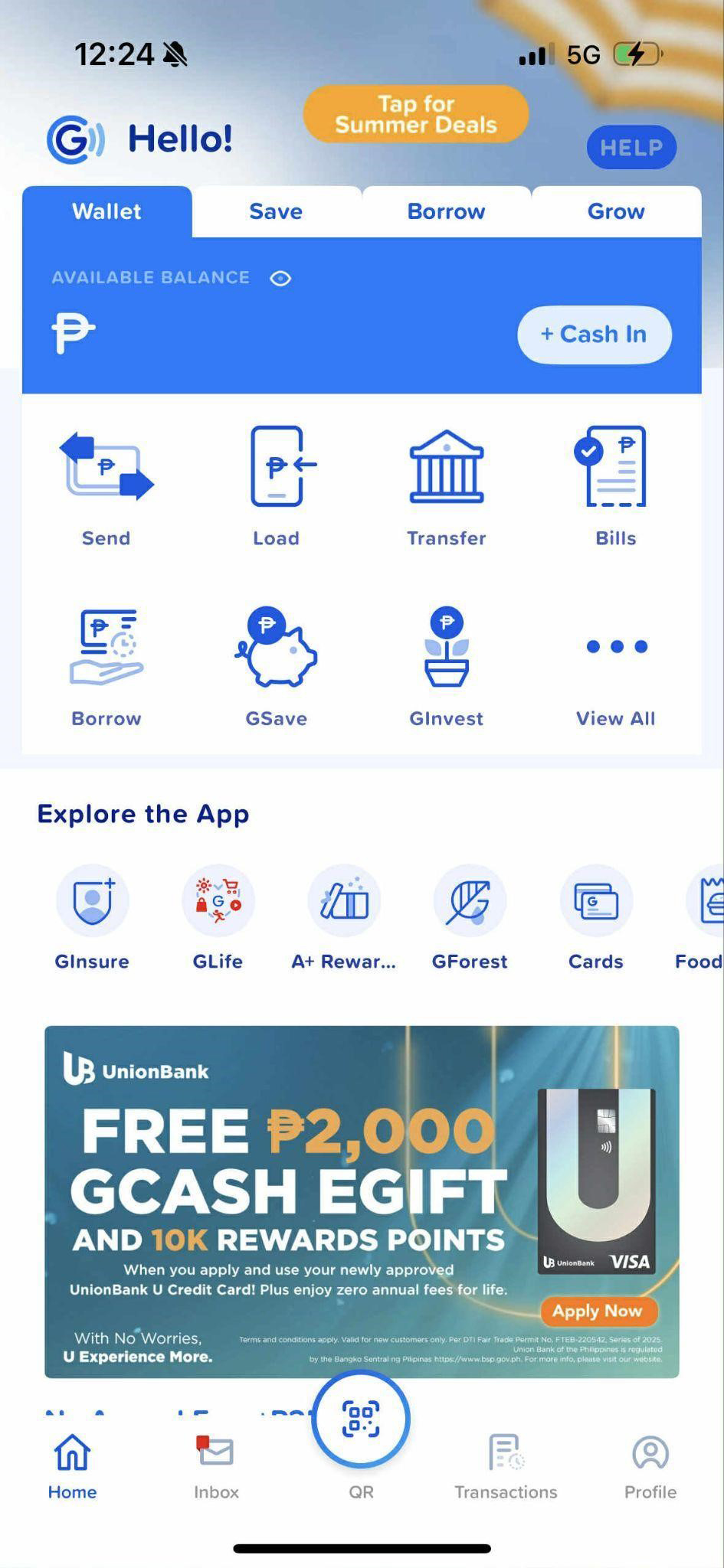Launch the QR scanner

click(361, 1419)
